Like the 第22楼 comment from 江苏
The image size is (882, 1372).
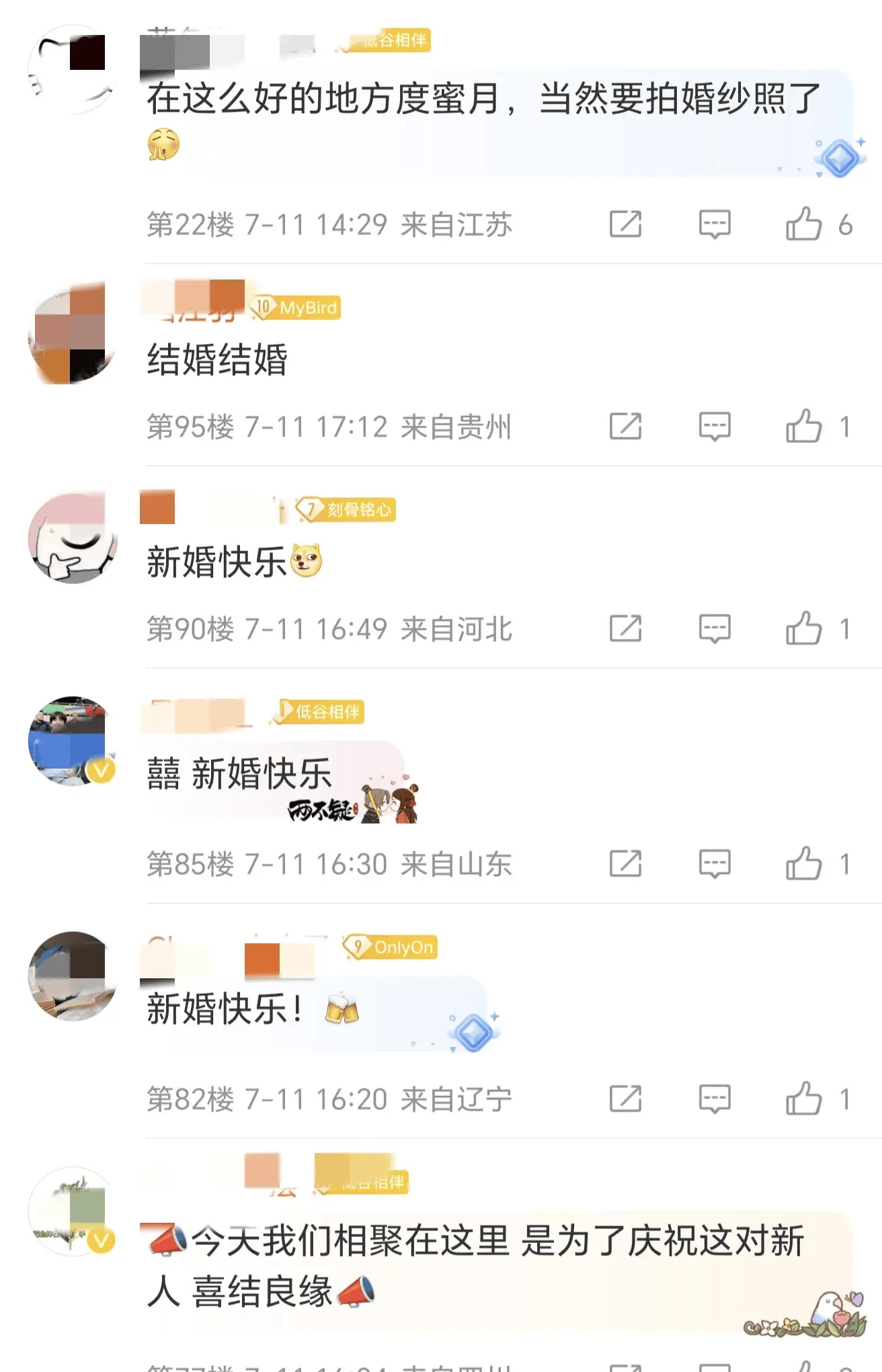(804, 224)
